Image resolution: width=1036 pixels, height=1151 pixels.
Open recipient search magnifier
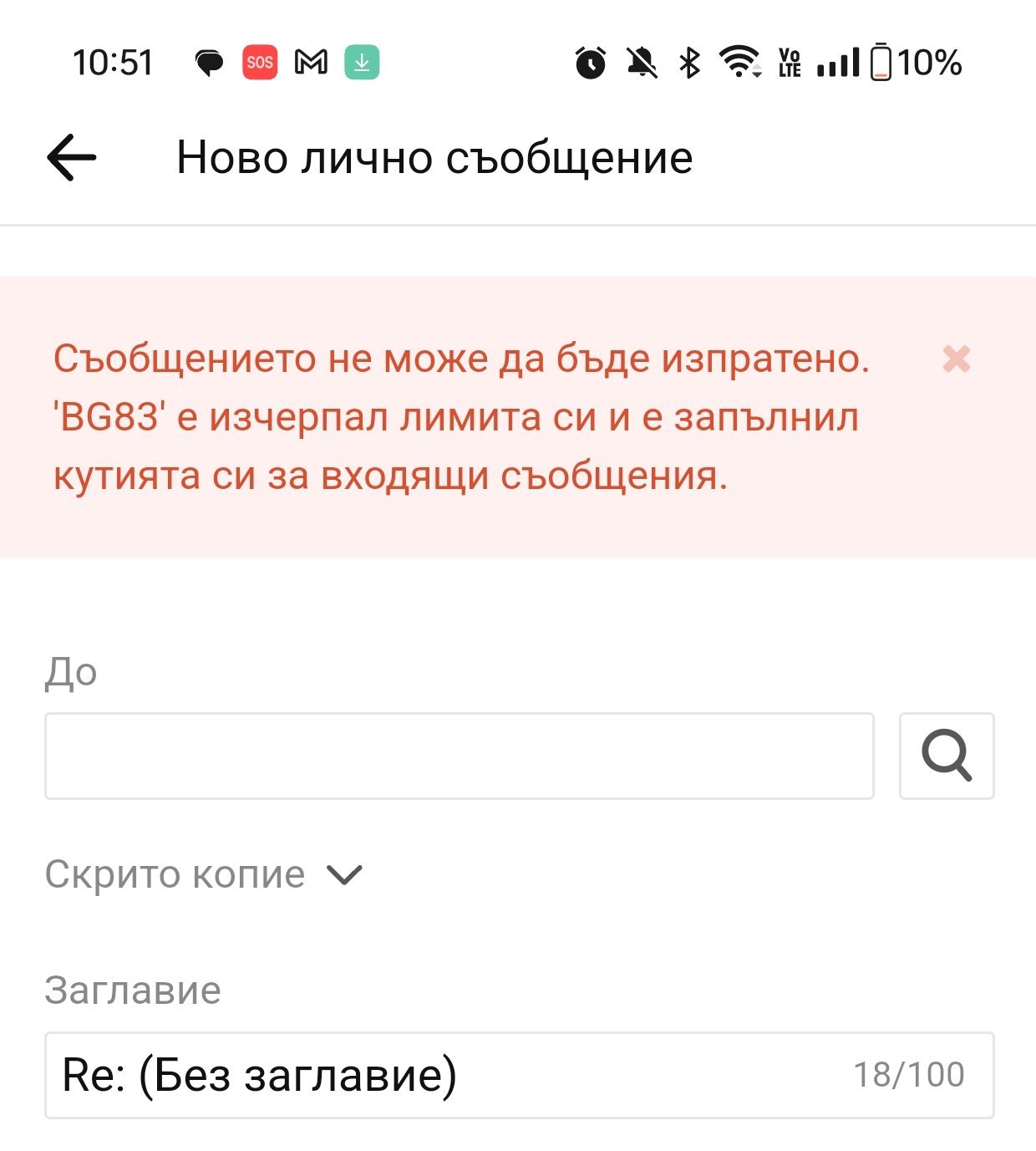(x=947, y=756)
